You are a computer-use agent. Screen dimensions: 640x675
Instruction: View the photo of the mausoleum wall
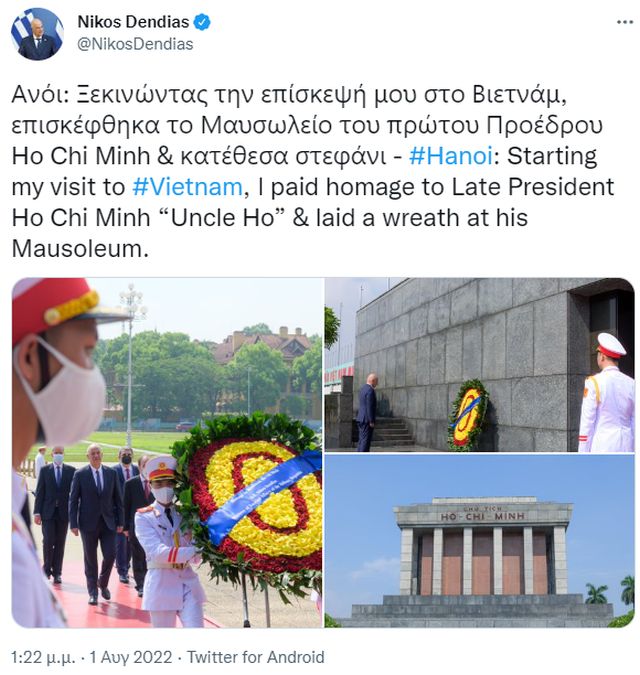coord(479,364)
